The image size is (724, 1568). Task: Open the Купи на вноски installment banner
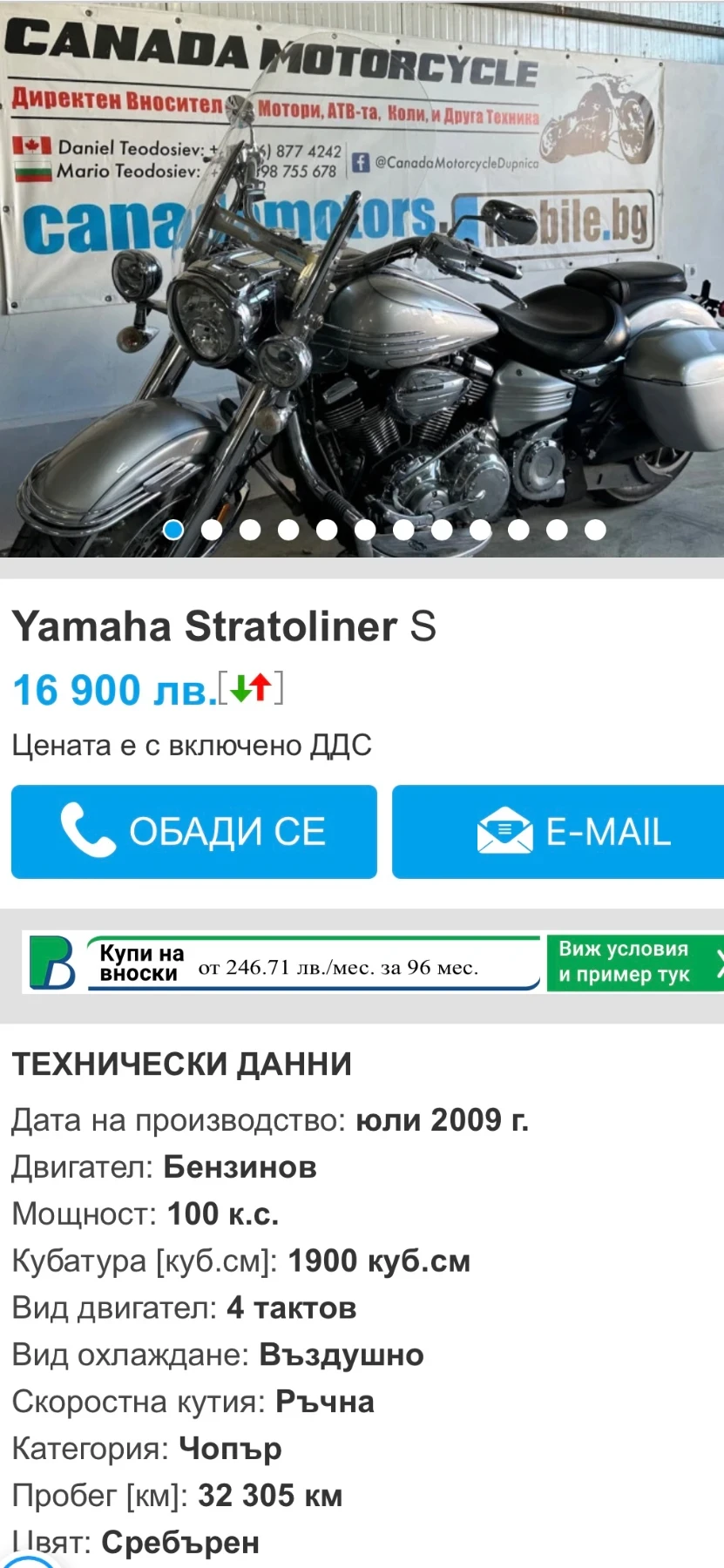[283, 963]
